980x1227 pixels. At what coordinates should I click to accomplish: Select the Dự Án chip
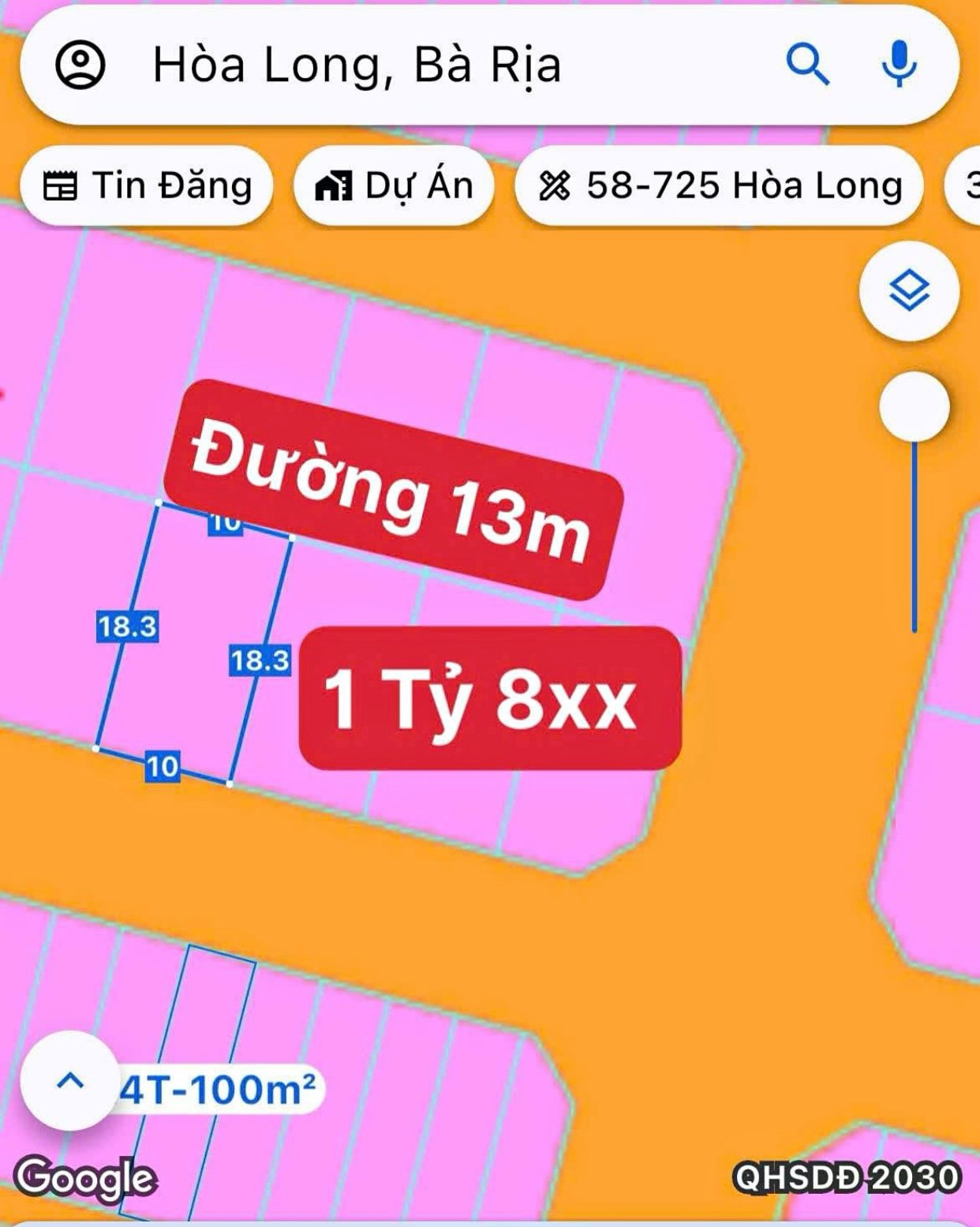click(395, 186)
